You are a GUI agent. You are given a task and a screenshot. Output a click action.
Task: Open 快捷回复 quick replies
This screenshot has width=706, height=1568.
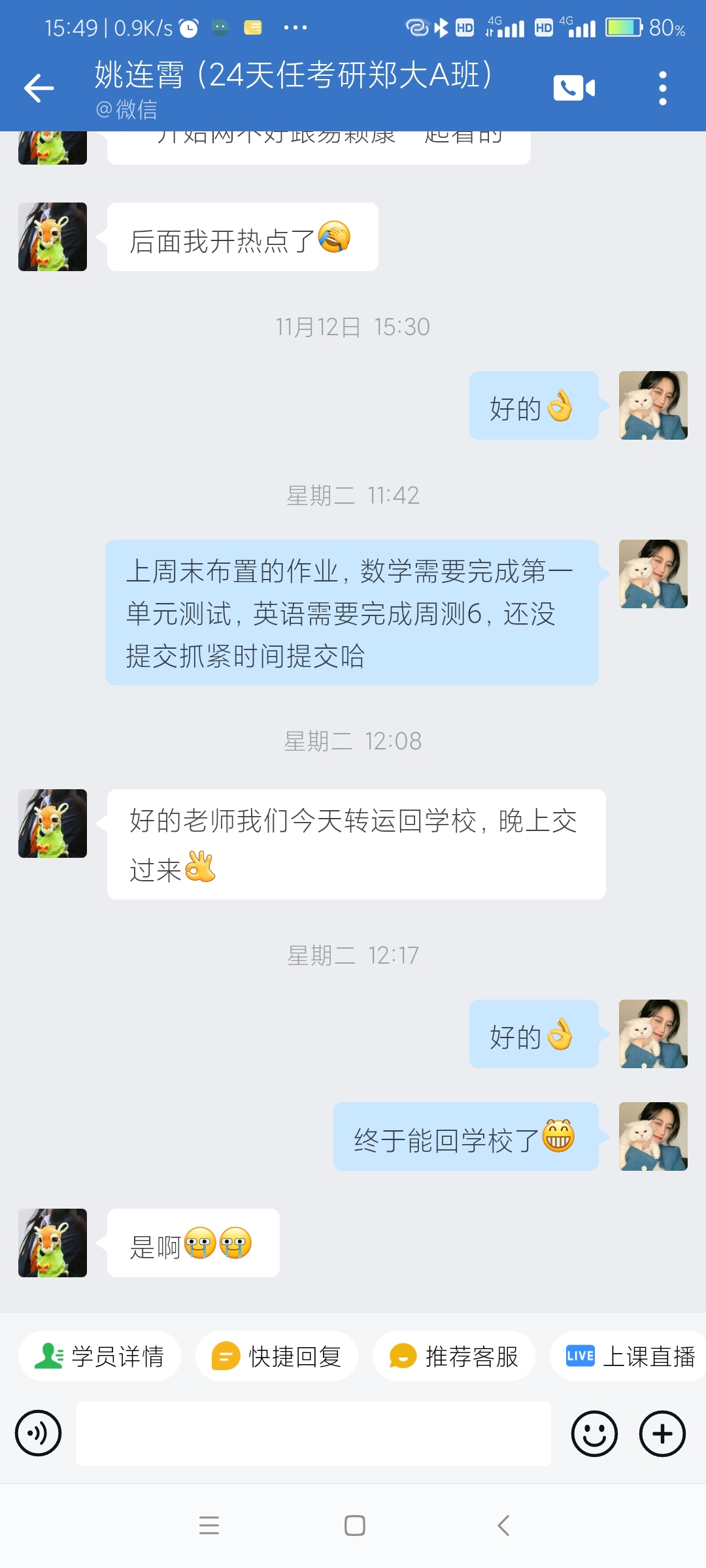pos(277,1356)
